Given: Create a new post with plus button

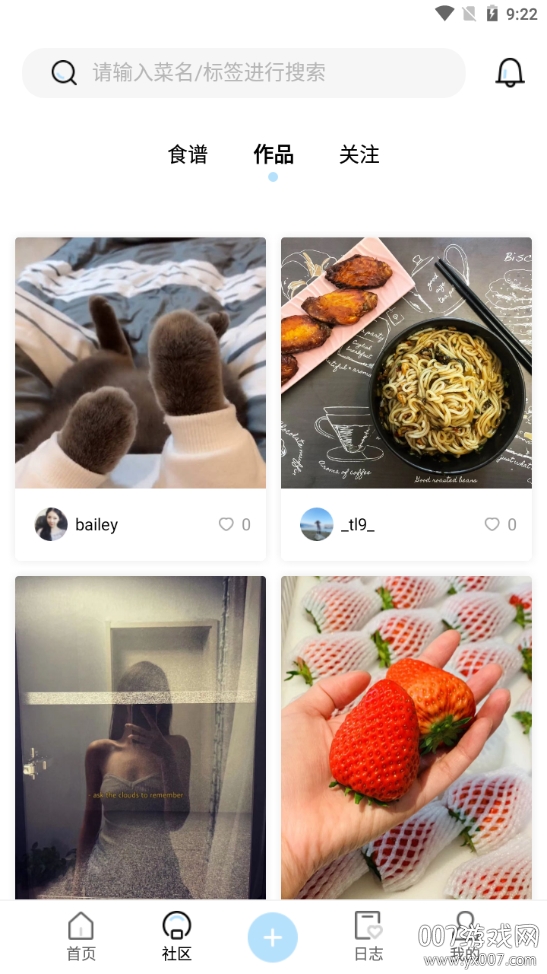Looking at the screenshot, I should [x=273, y=937].
